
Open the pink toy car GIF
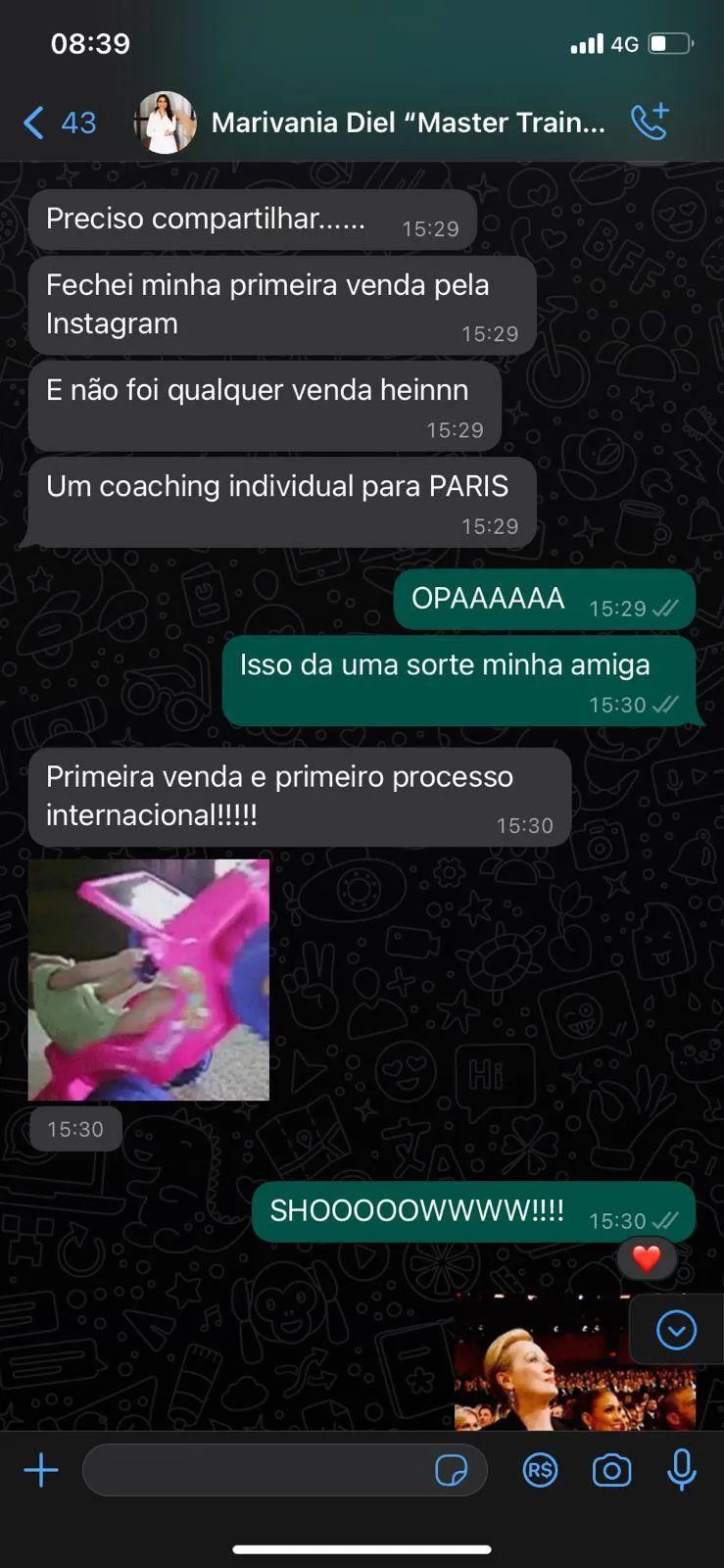tap(149, 979)
